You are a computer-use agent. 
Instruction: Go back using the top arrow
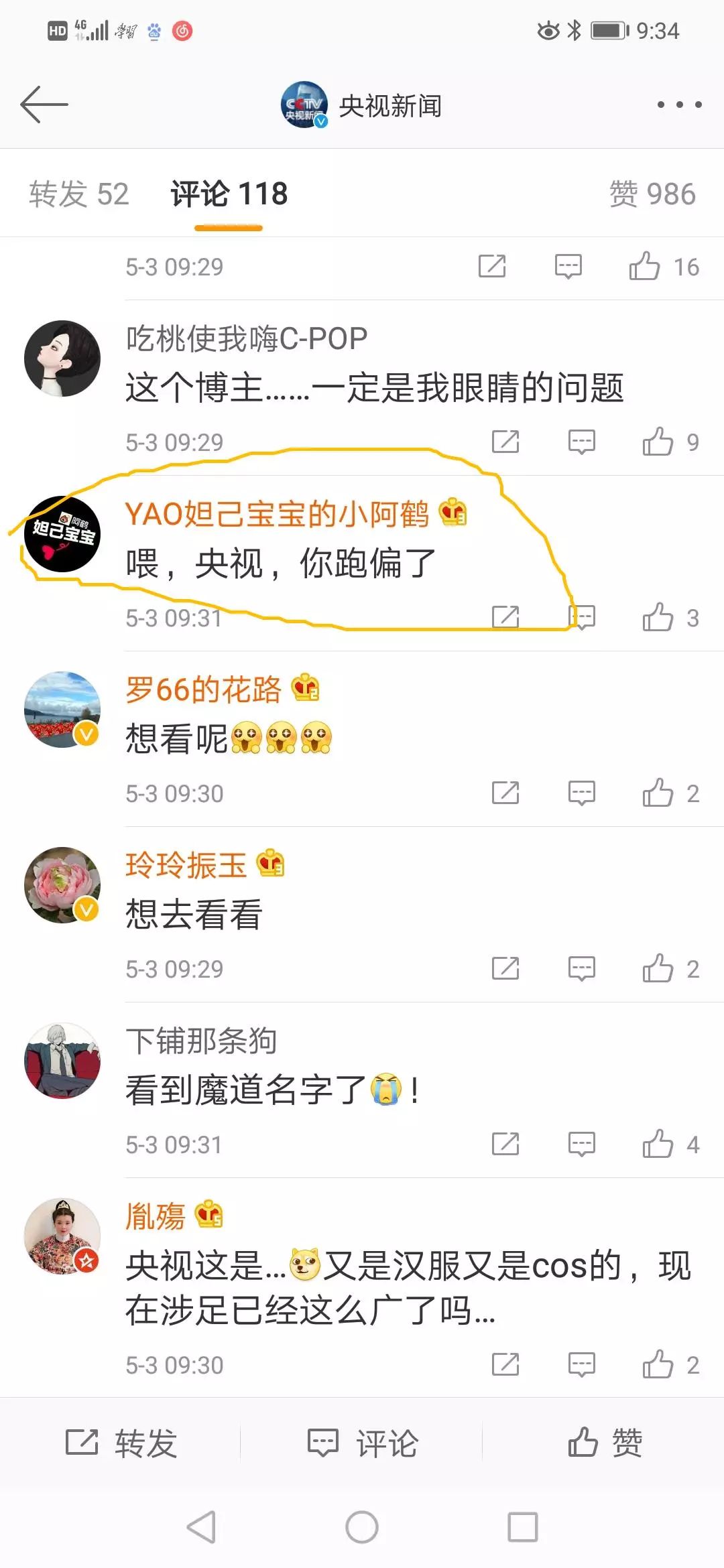pos(44,105)
